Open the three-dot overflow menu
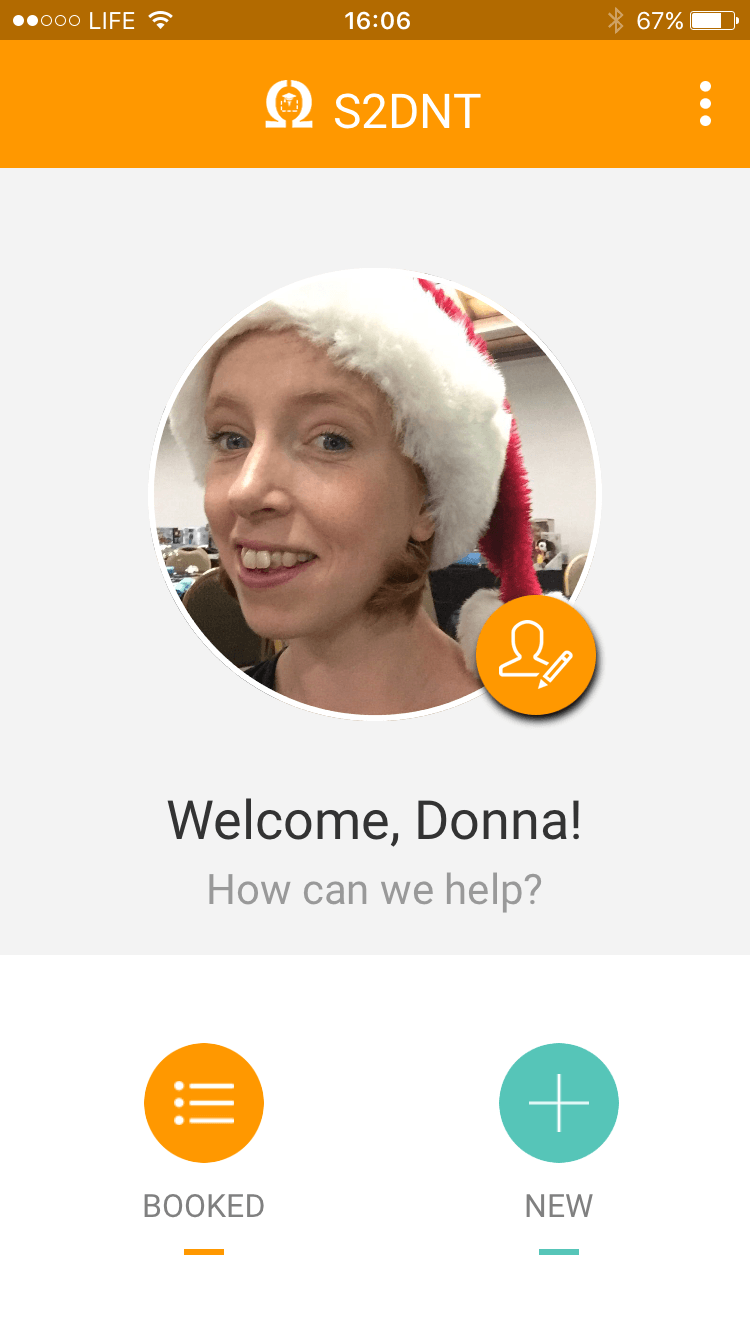 pyautogui.click(x=705, y=104)
